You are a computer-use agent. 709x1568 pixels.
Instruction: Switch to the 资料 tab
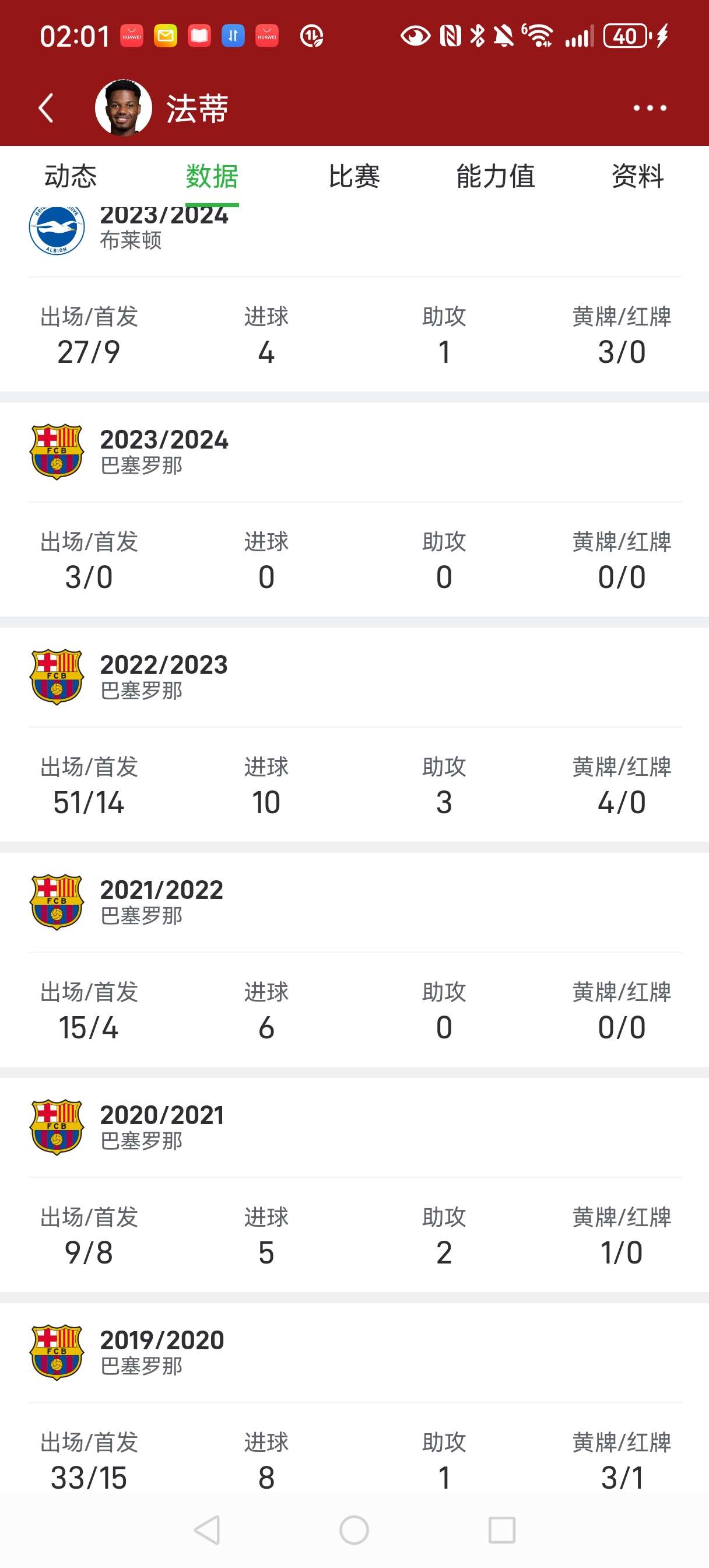point(637,177)
